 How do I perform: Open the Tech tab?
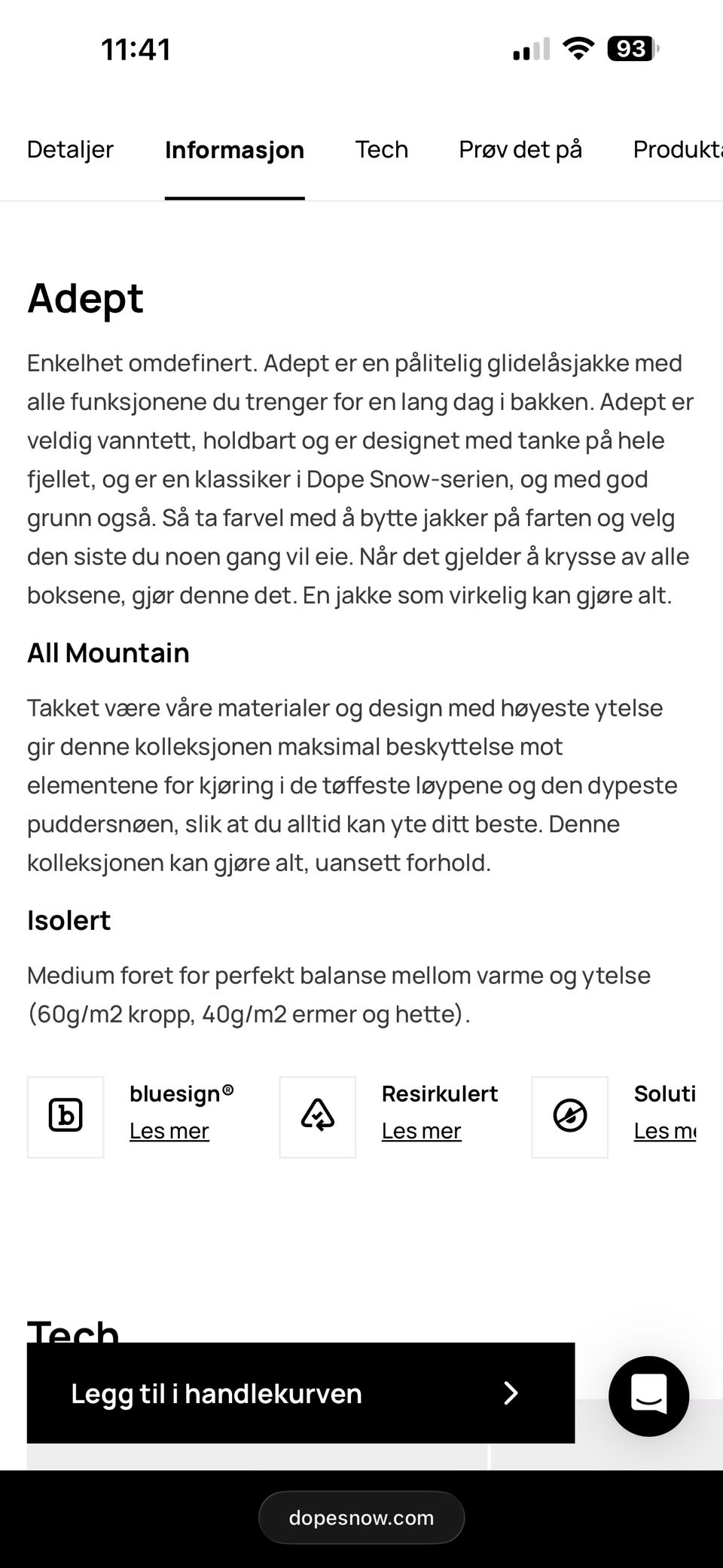pyautogui.click(x=381, y=149)
